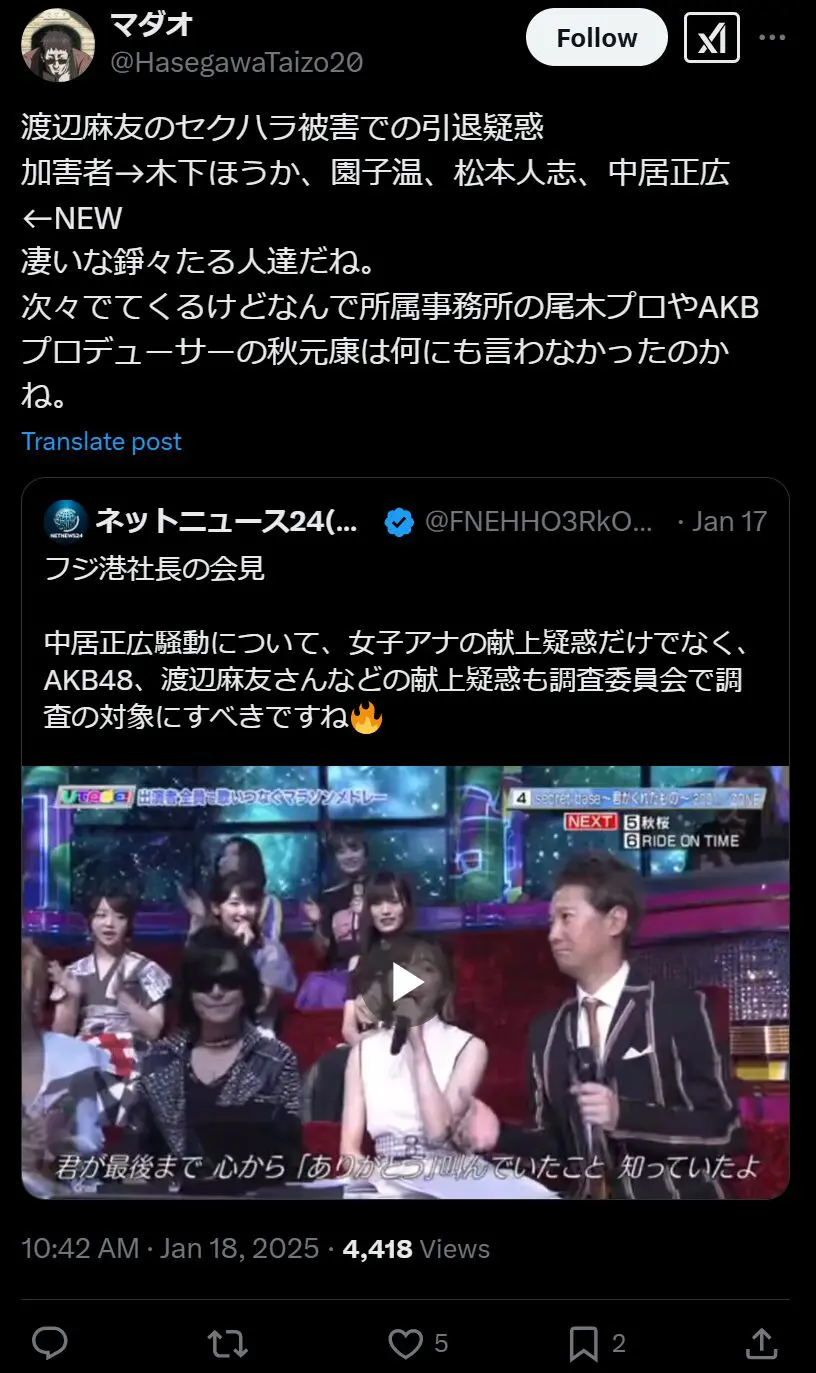Open マダオ's profile picture
Viewport: 816px width, 1373px height.
pyautogui.click(x=58, y=45)
